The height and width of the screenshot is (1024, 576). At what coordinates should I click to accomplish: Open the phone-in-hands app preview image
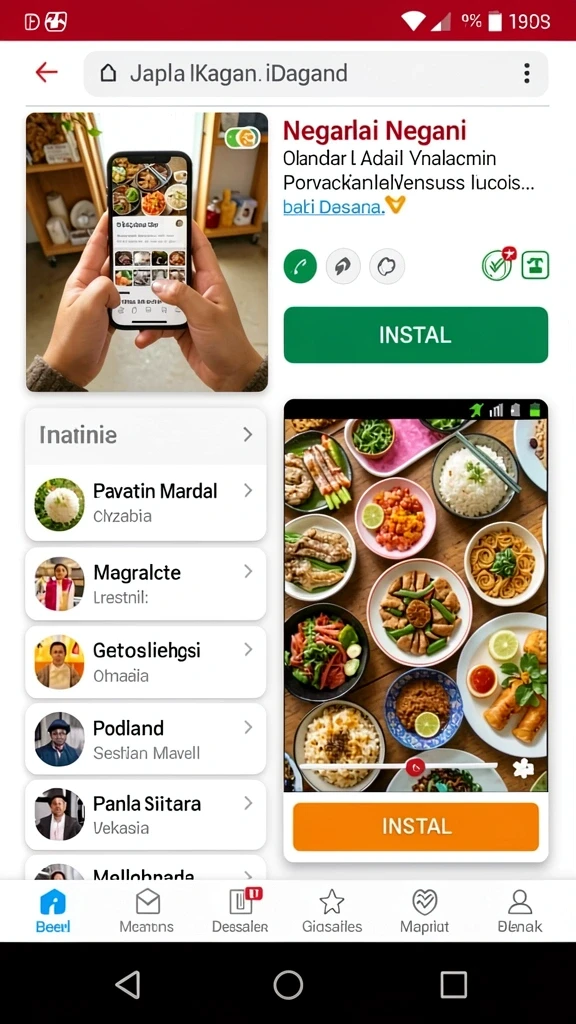click(147, 252)
